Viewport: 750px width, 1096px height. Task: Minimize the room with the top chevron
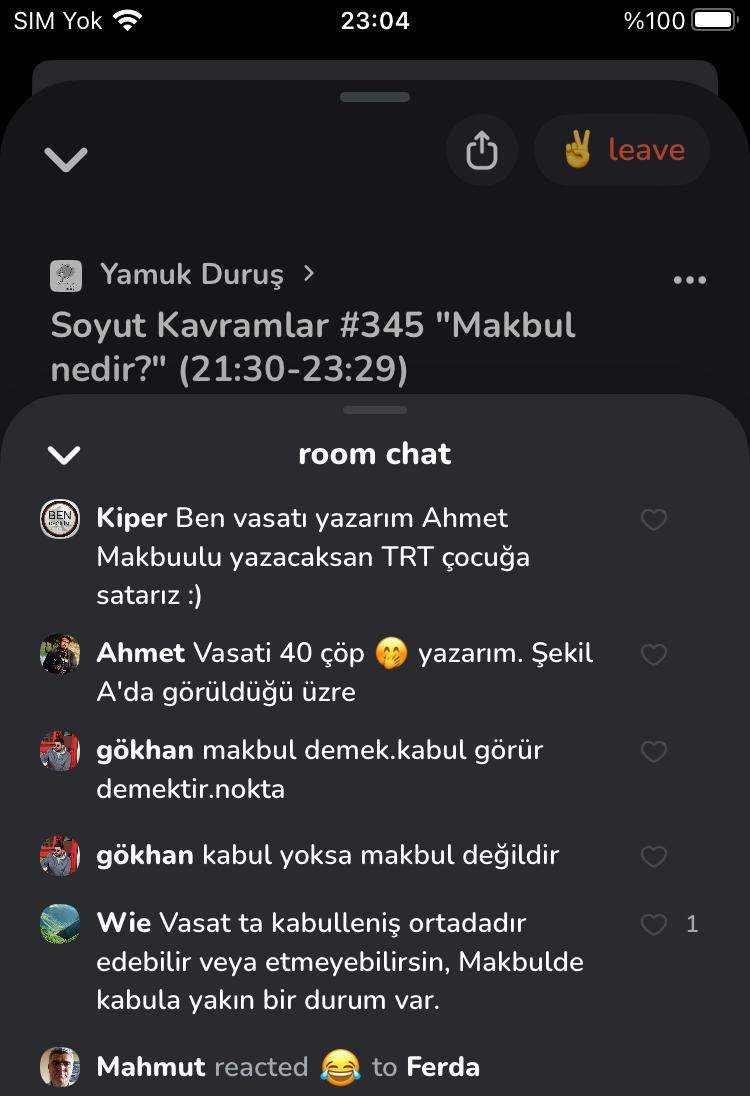click(x=66, y=158)
